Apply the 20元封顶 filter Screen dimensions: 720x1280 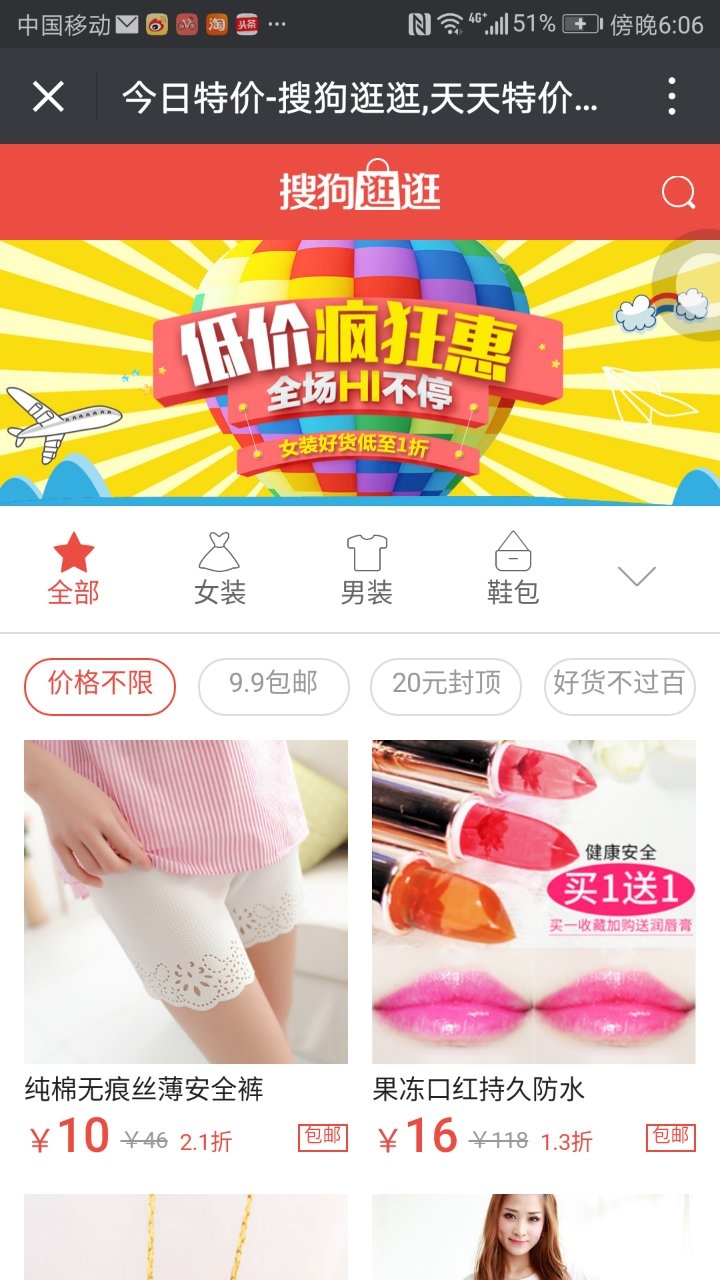coord(446,685)
